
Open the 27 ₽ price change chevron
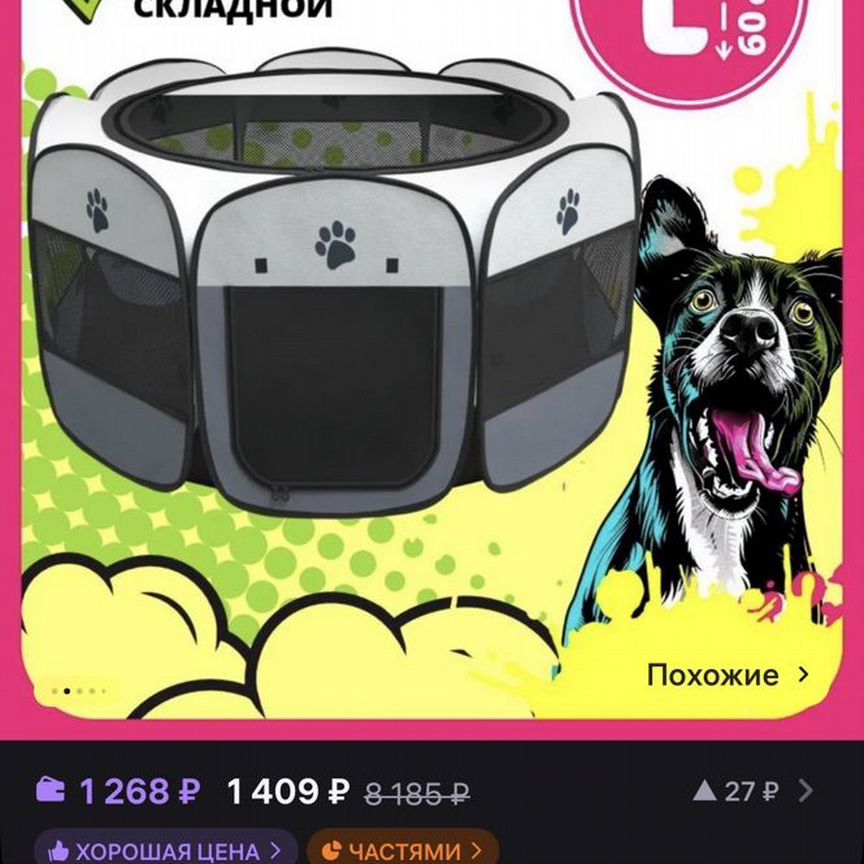805,792
